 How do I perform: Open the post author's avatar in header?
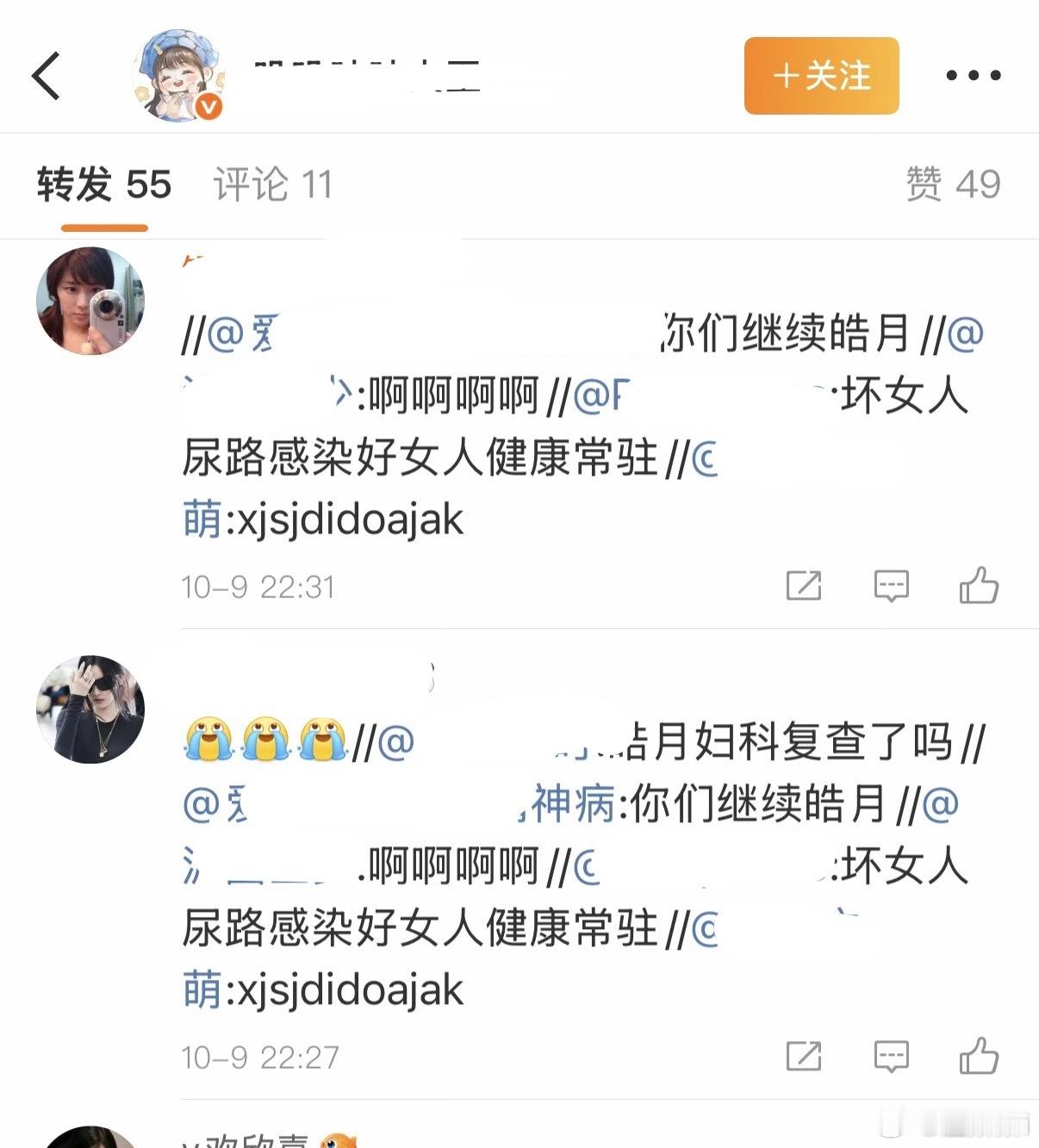point(179,76)
